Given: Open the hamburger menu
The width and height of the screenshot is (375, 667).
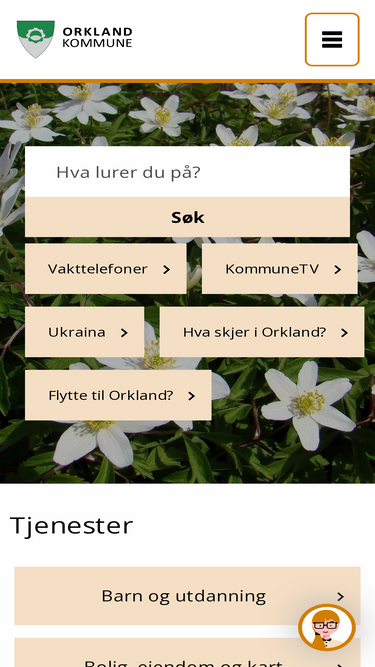Looking at the screenshot, I should (332, 40).
